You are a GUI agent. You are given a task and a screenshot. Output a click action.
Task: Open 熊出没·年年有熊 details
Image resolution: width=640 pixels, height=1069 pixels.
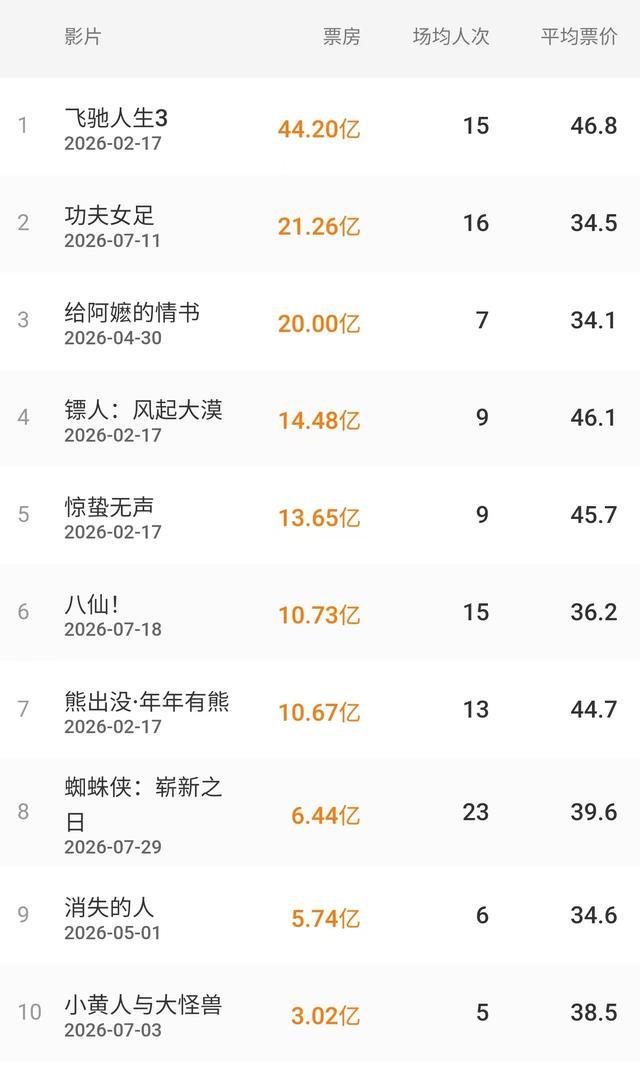pos(320,710)
